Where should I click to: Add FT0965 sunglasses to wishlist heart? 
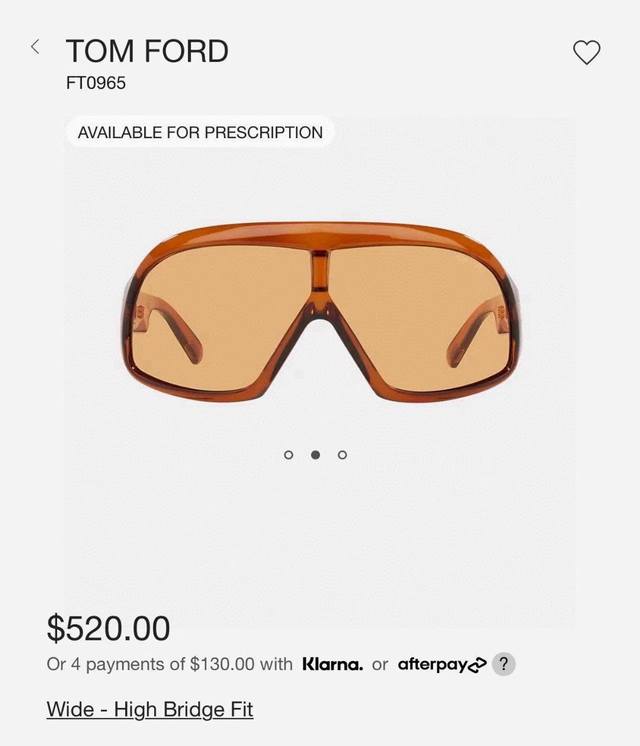[586, 53]
